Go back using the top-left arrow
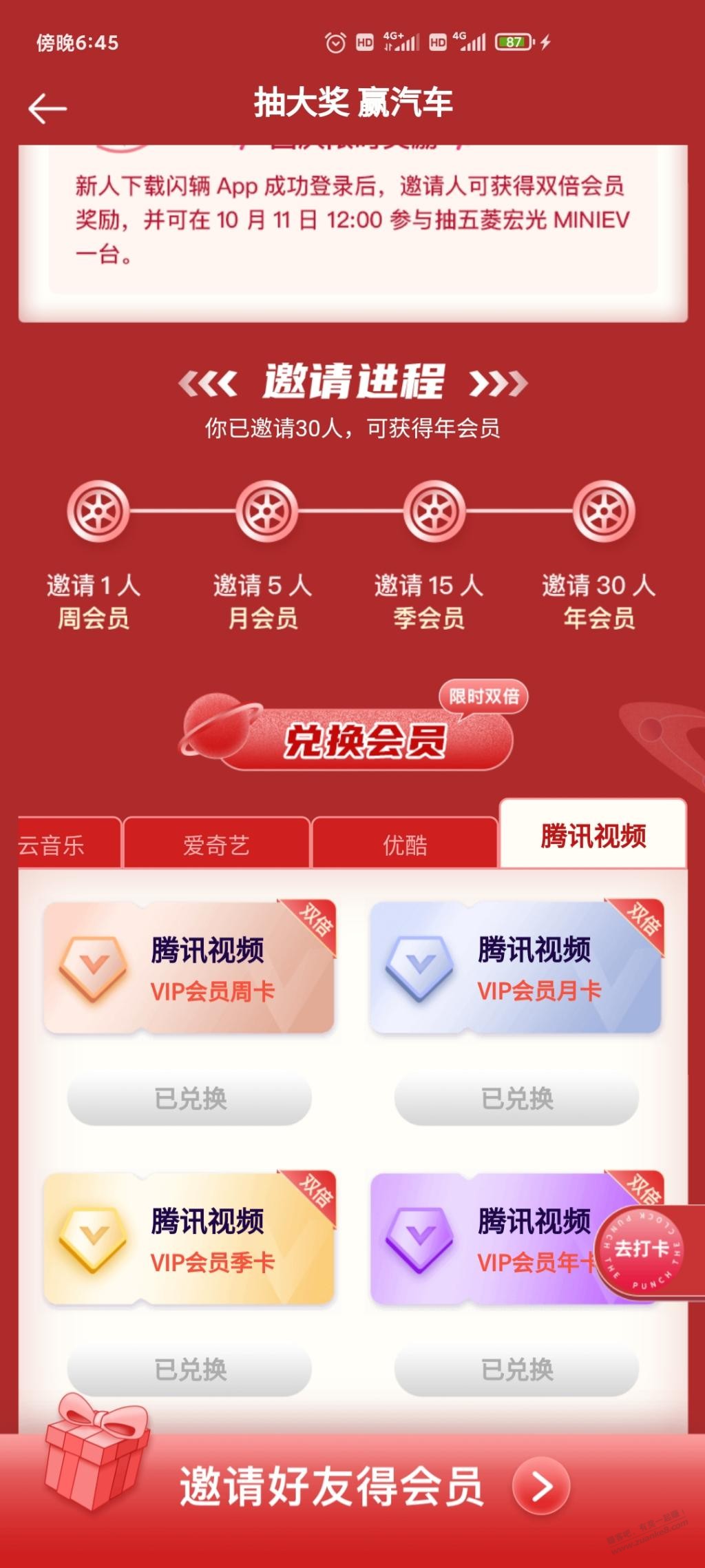705x1568 pixels. click(47, 109)
